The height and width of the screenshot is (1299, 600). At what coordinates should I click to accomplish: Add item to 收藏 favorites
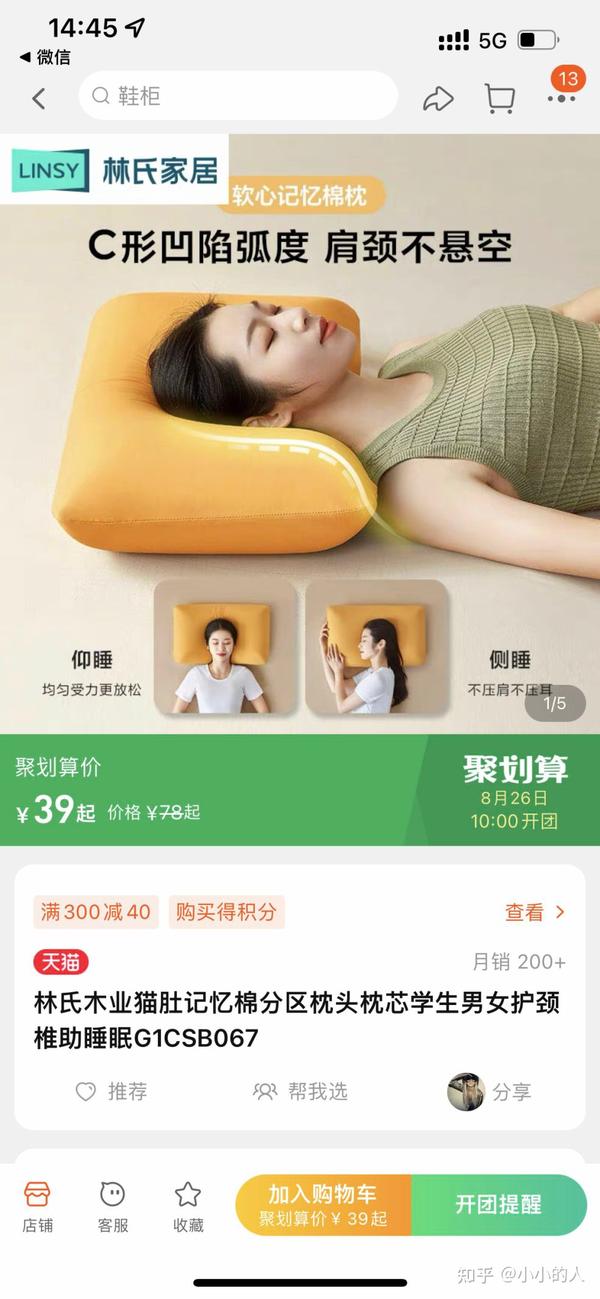click(188, 1205)
